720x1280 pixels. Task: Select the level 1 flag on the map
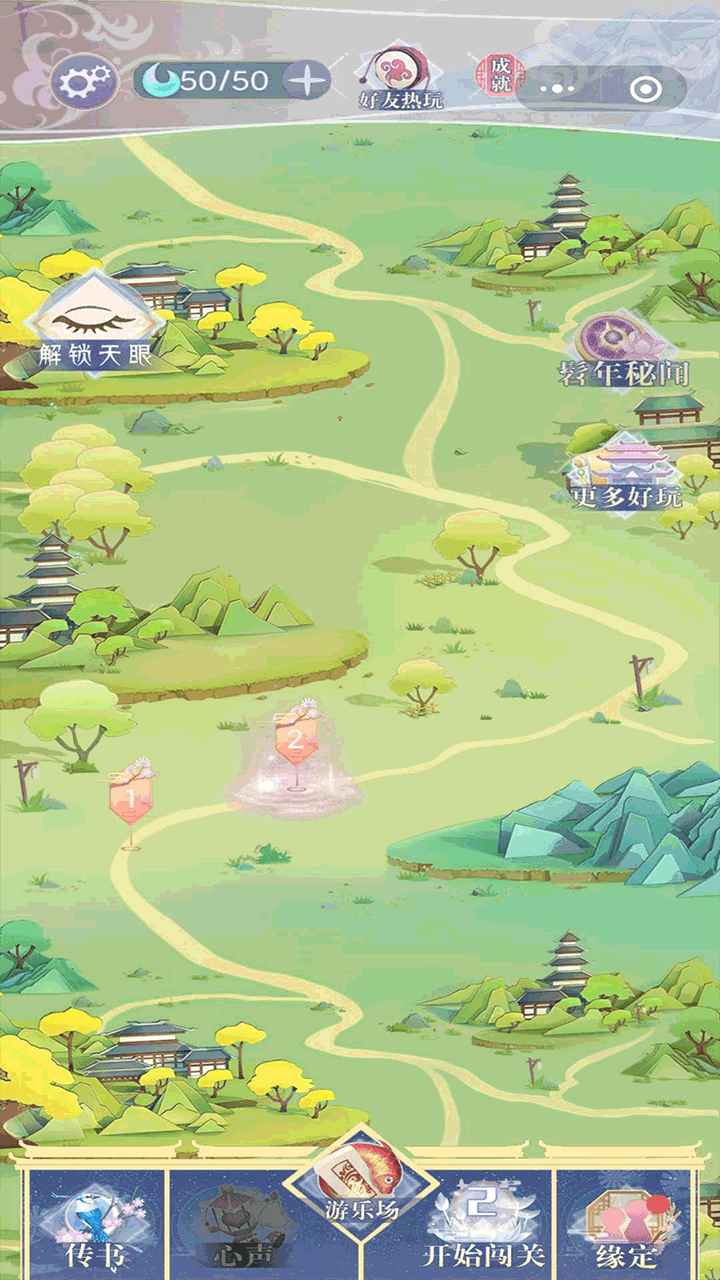[130, 801]
